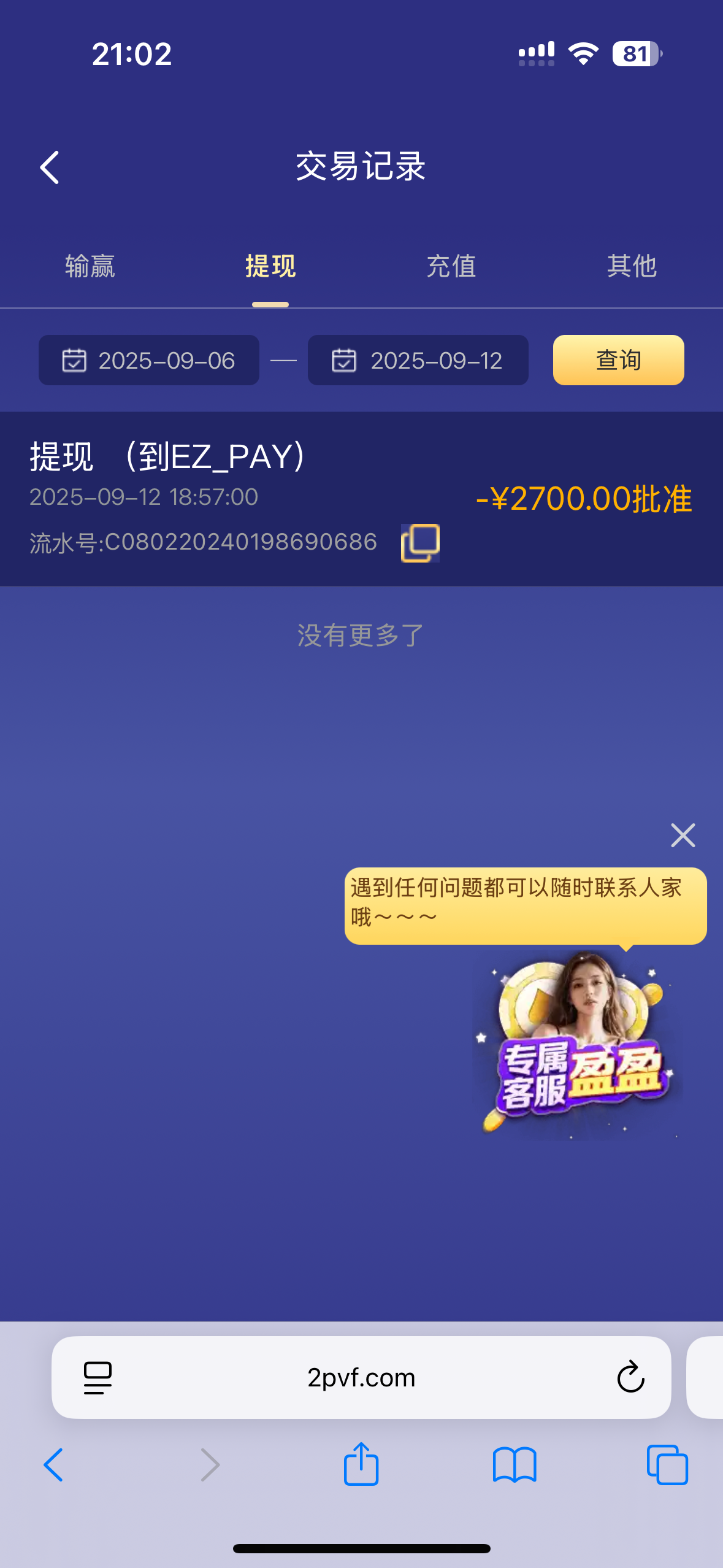
Task: Change the end date 2025-09-12
Action: coord(418,360)
